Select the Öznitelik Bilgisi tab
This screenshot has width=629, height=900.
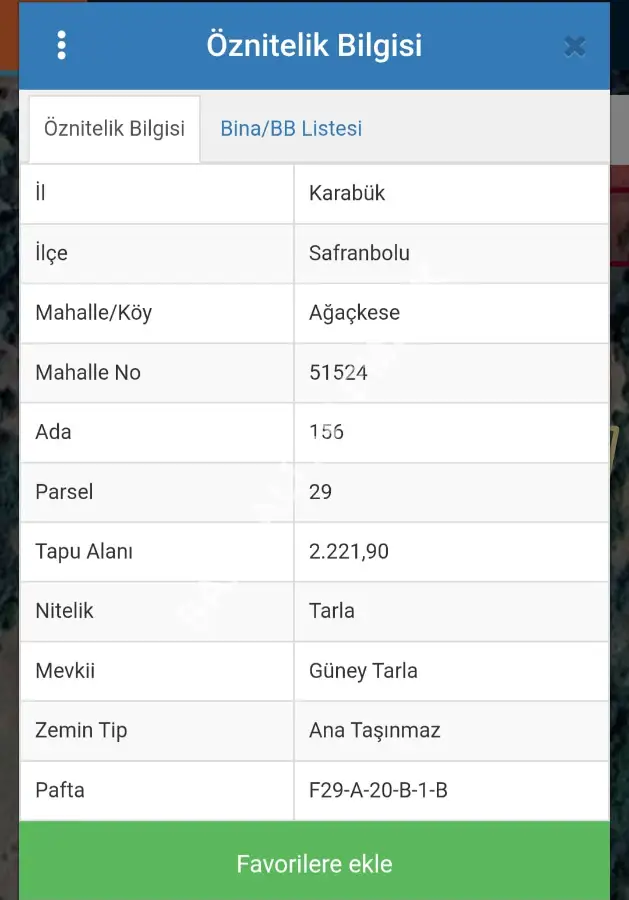click(x=114, y=129)
